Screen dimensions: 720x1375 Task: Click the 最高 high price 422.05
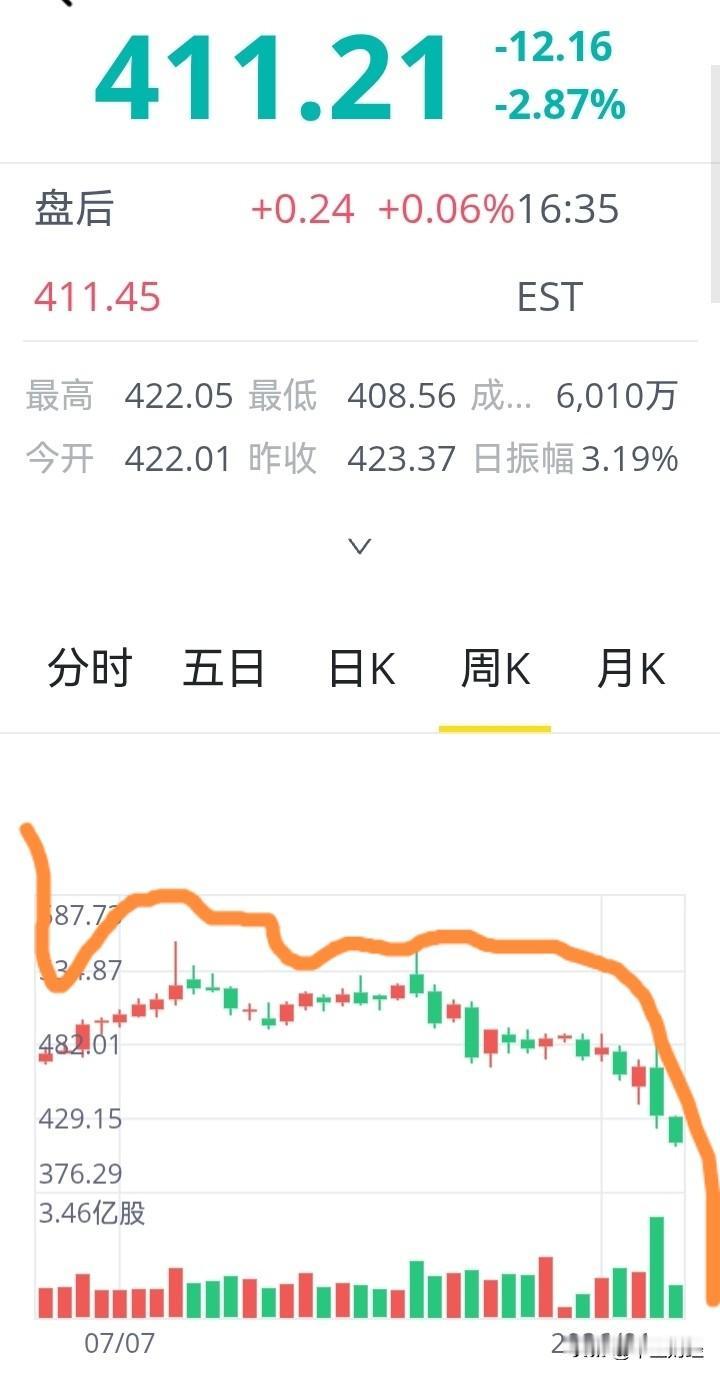[x=179, y=396]
